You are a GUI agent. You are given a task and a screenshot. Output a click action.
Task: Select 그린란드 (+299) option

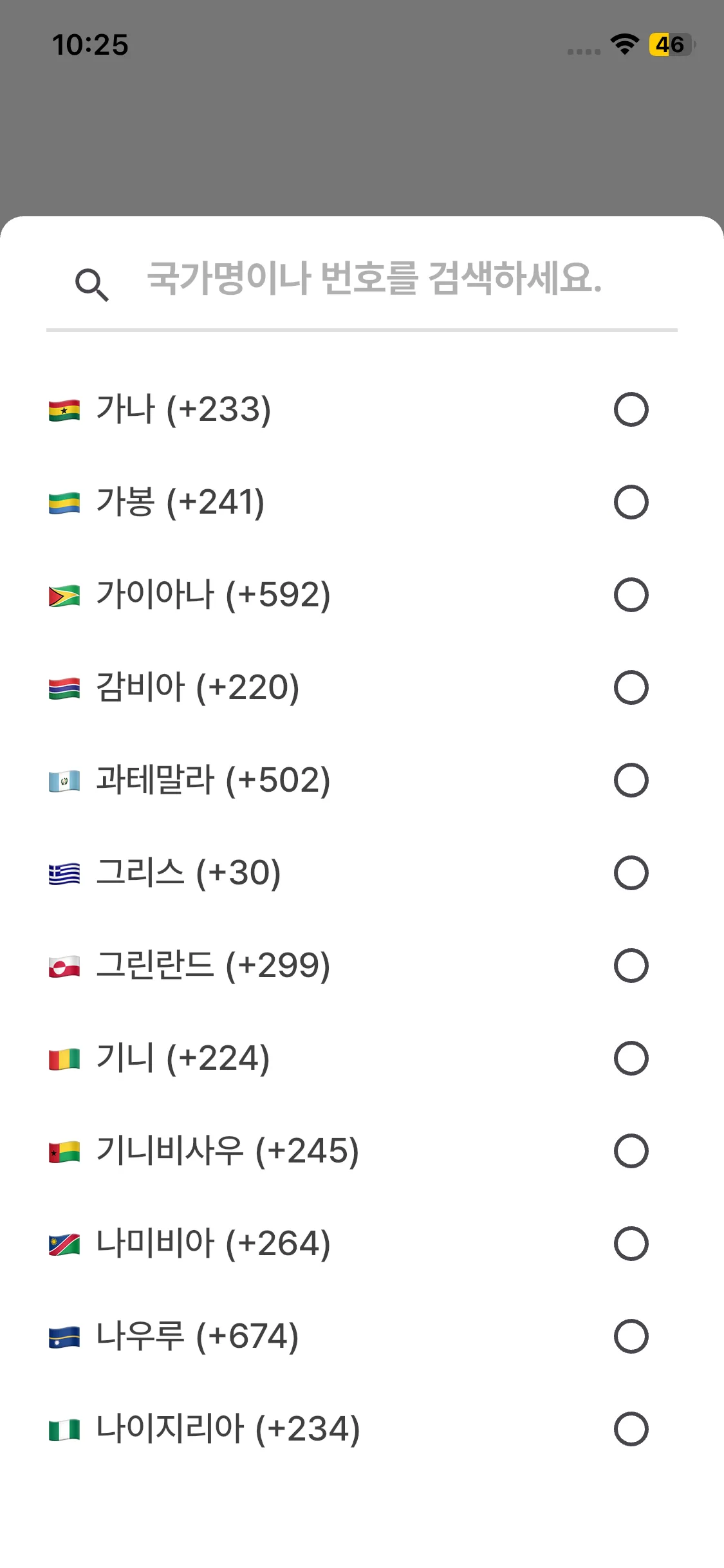(631, 966)
